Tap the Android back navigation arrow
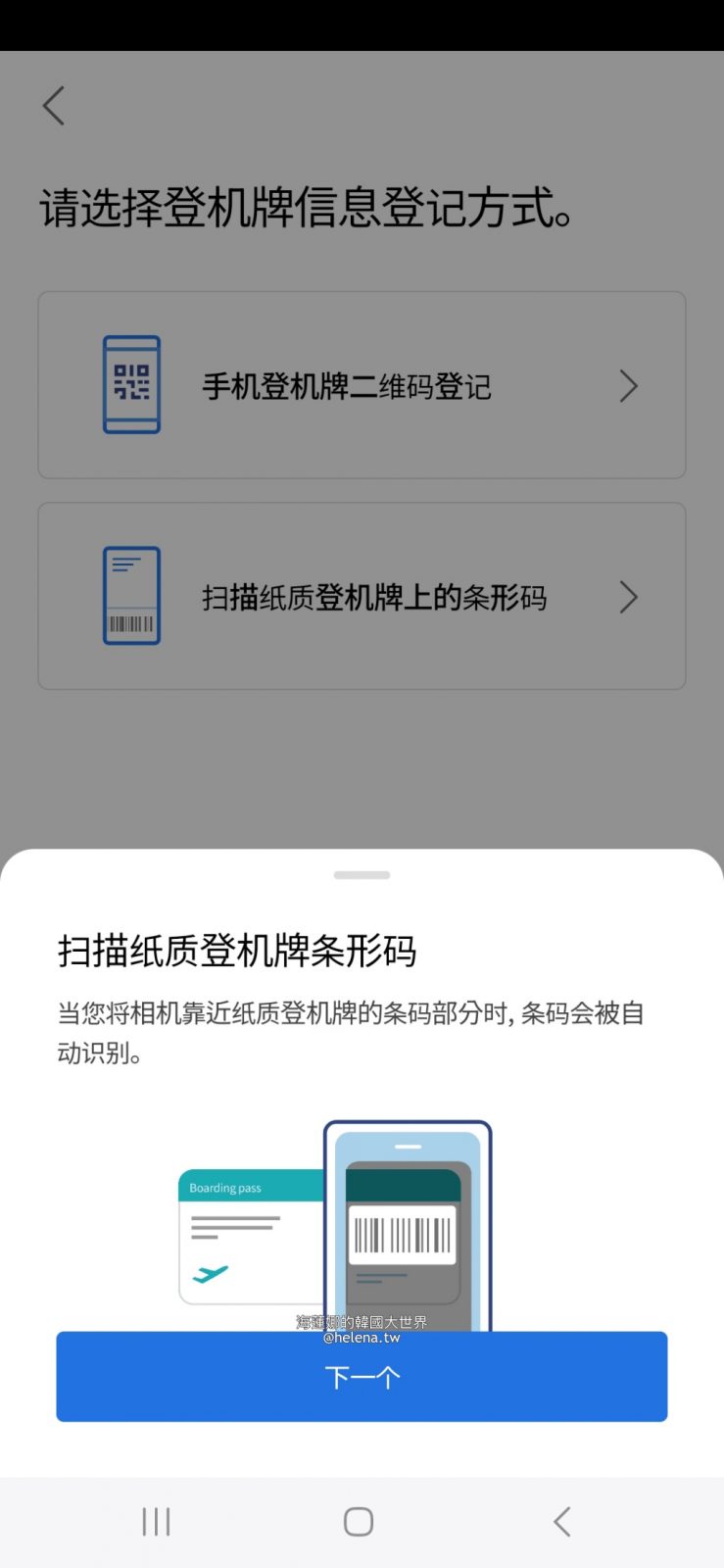Screen dimensions: 724x1568 coord(561,1521)
